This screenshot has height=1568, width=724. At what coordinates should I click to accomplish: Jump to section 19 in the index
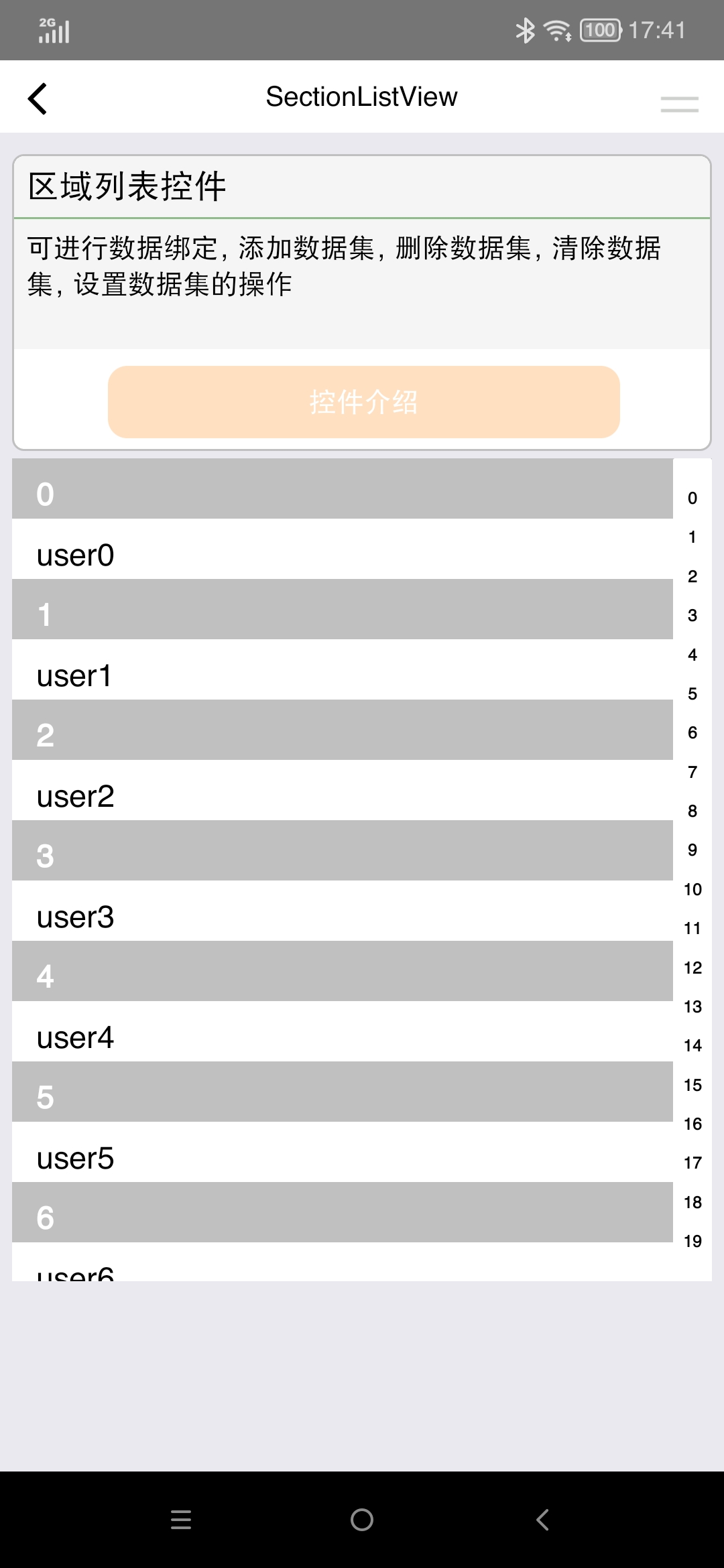pyautogui.click(x=692, y=1241)
